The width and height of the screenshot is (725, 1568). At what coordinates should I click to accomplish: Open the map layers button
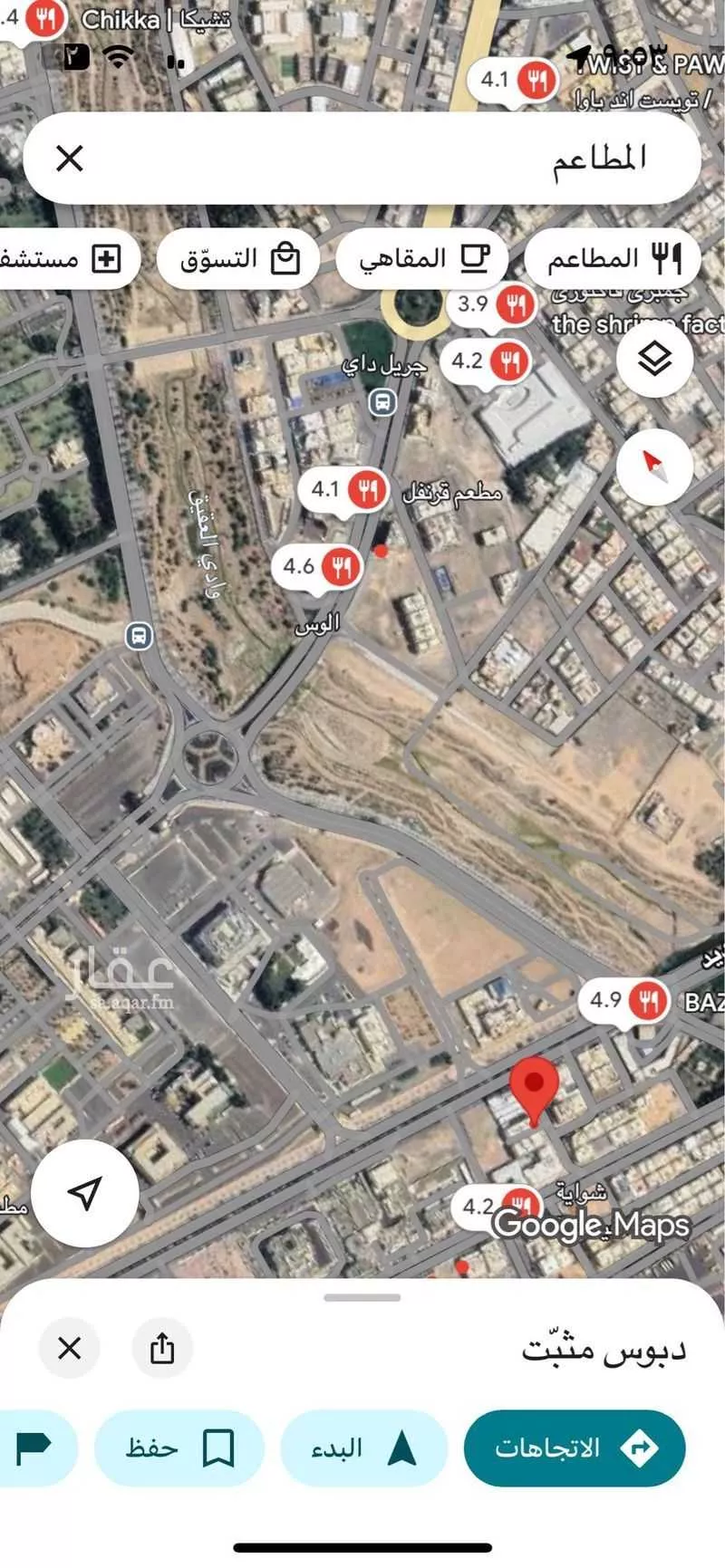click(x=654, y=360)
